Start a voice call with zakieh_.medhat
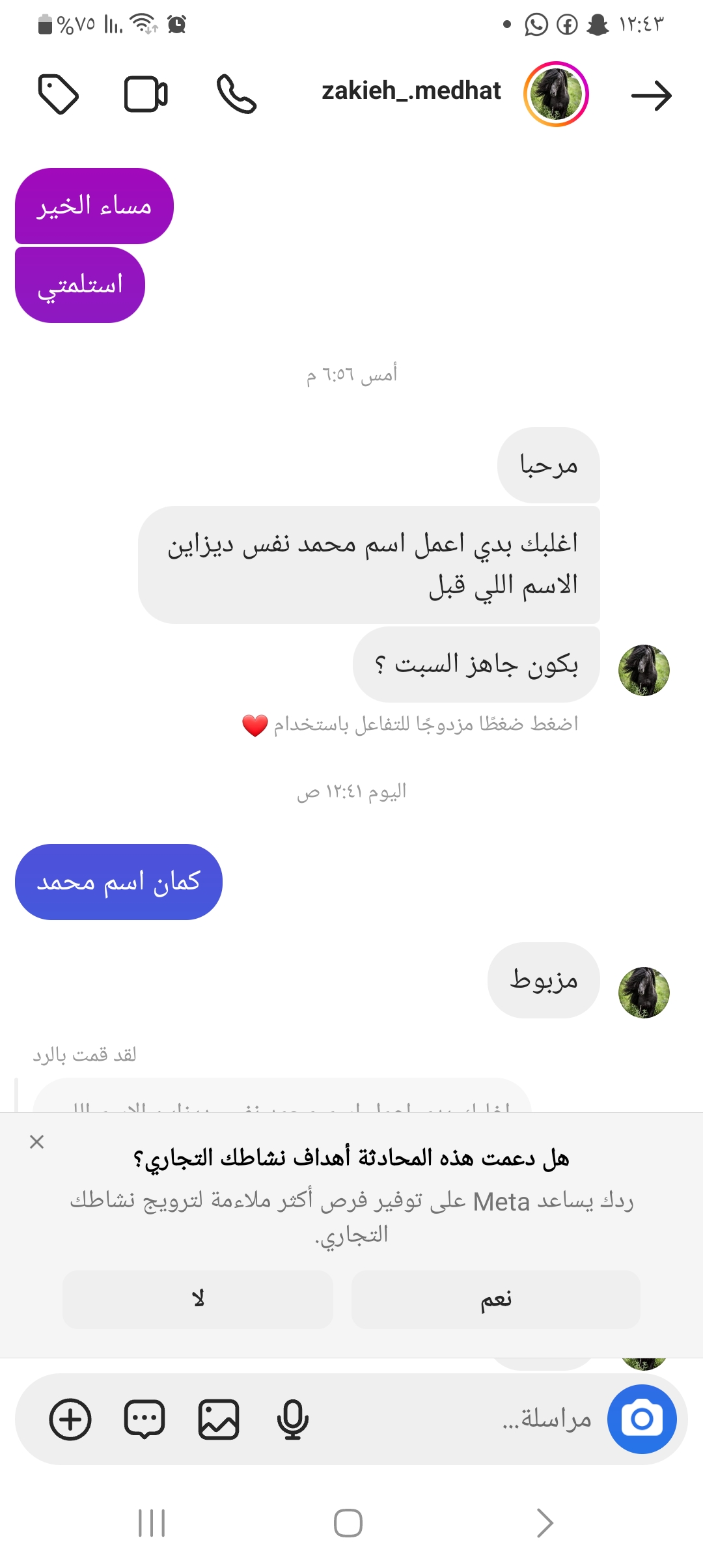 pyautogui.click(x=236, y=94)
